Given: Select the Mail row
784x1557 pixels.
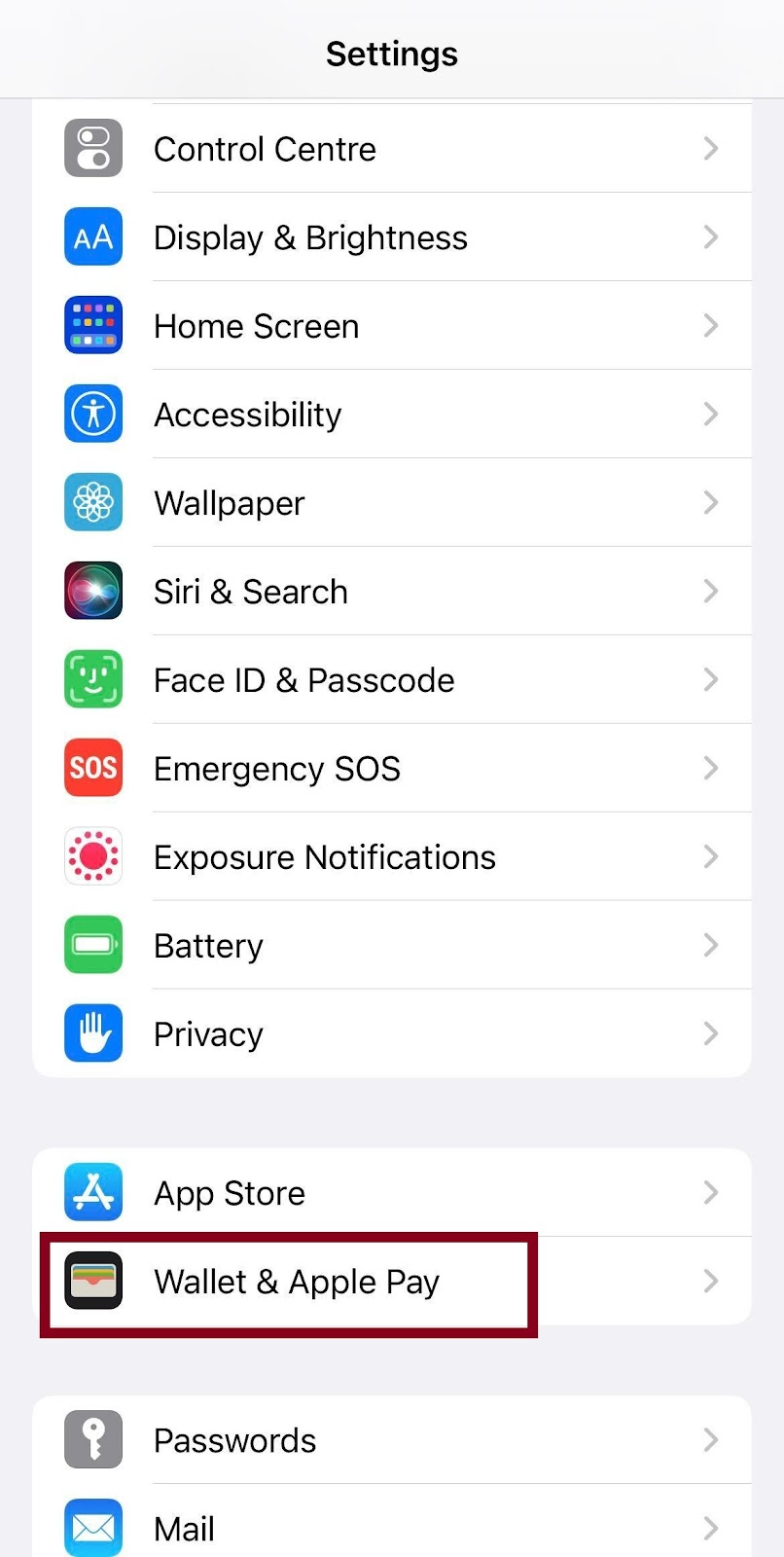Looking at the screenshot, I should (391, 1528).
